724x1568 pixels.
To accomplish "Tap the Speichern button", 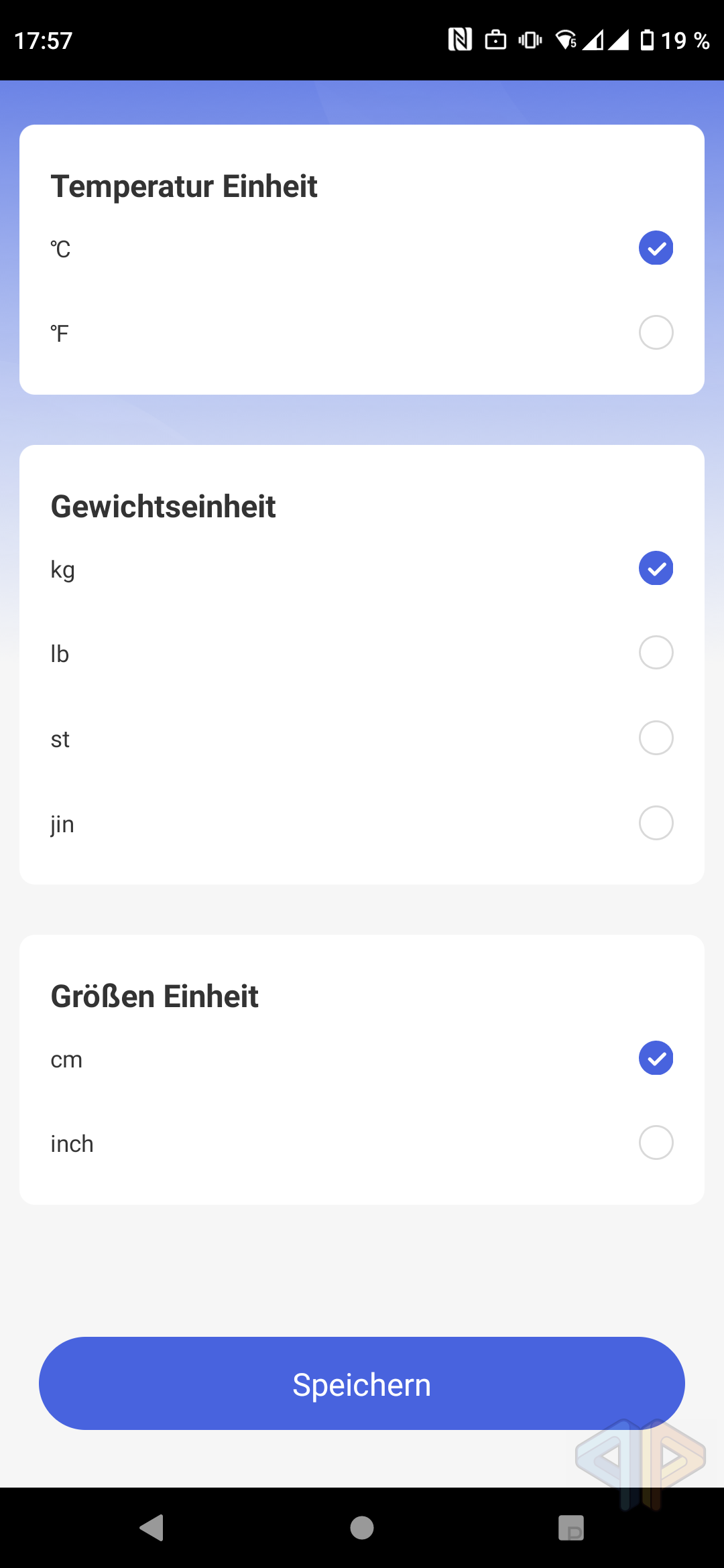I will pyautogui.click(x=362, y=1384).
